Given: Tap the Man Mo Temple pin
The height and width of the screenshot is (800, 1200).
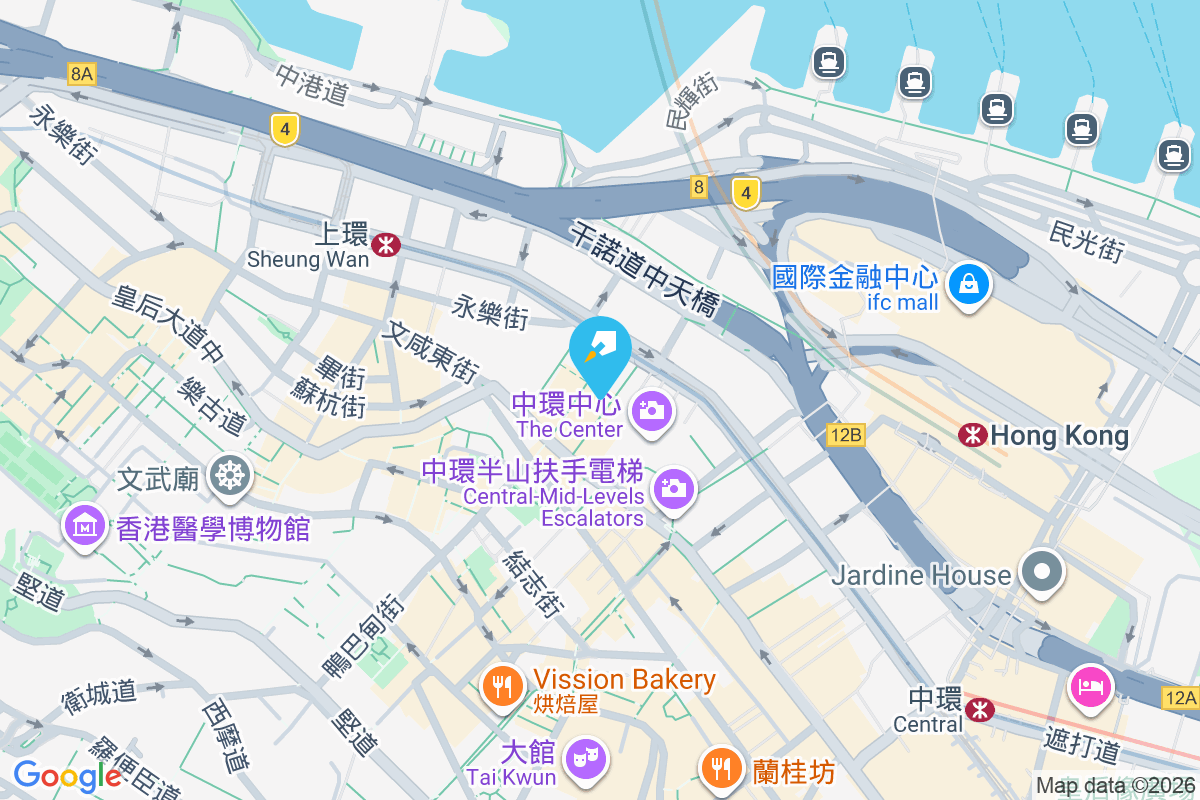Looking at the screenshot, I should point(231,476).
